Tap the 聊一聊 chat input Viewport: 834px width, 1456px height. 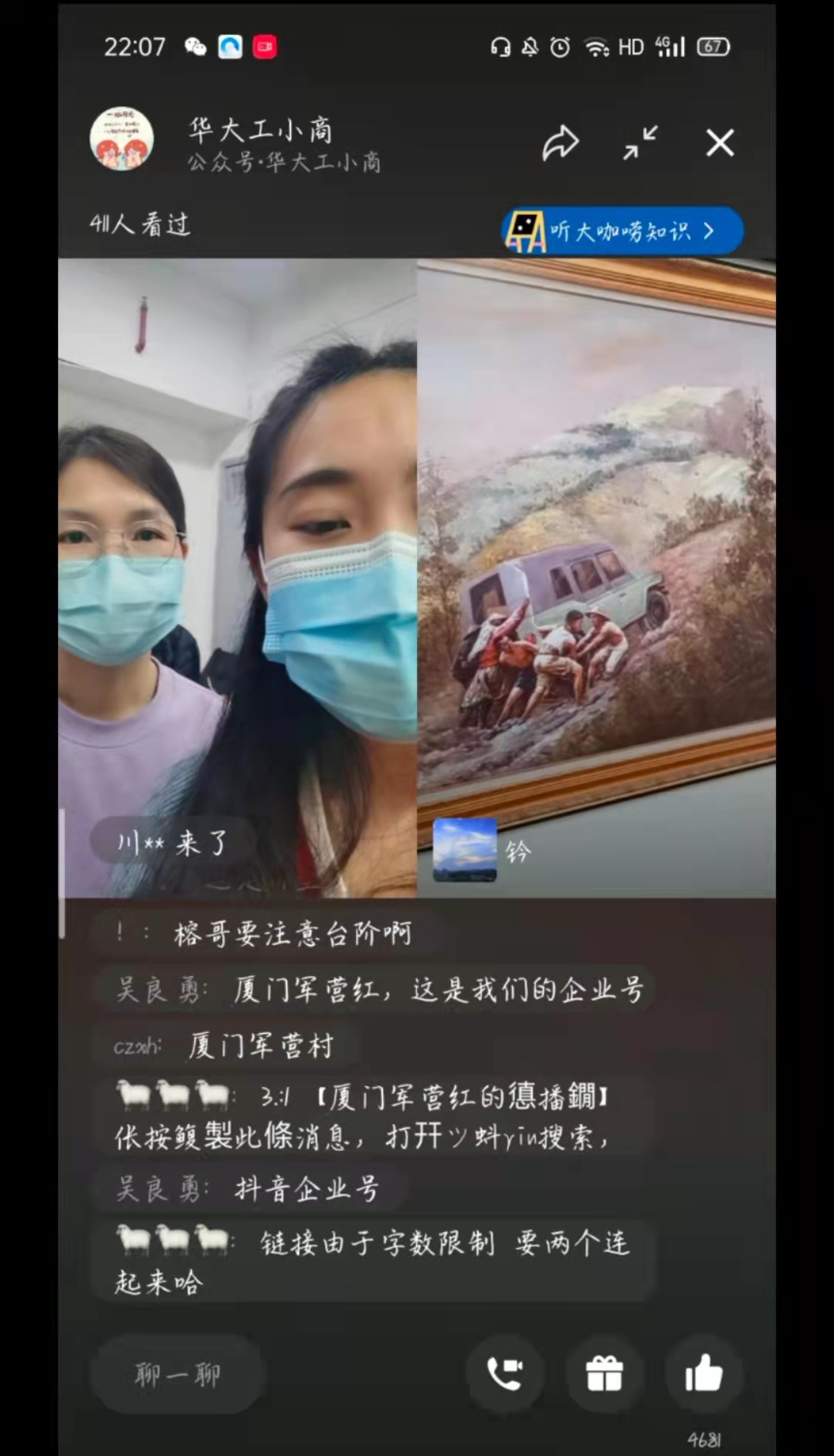pos(178,1375)
